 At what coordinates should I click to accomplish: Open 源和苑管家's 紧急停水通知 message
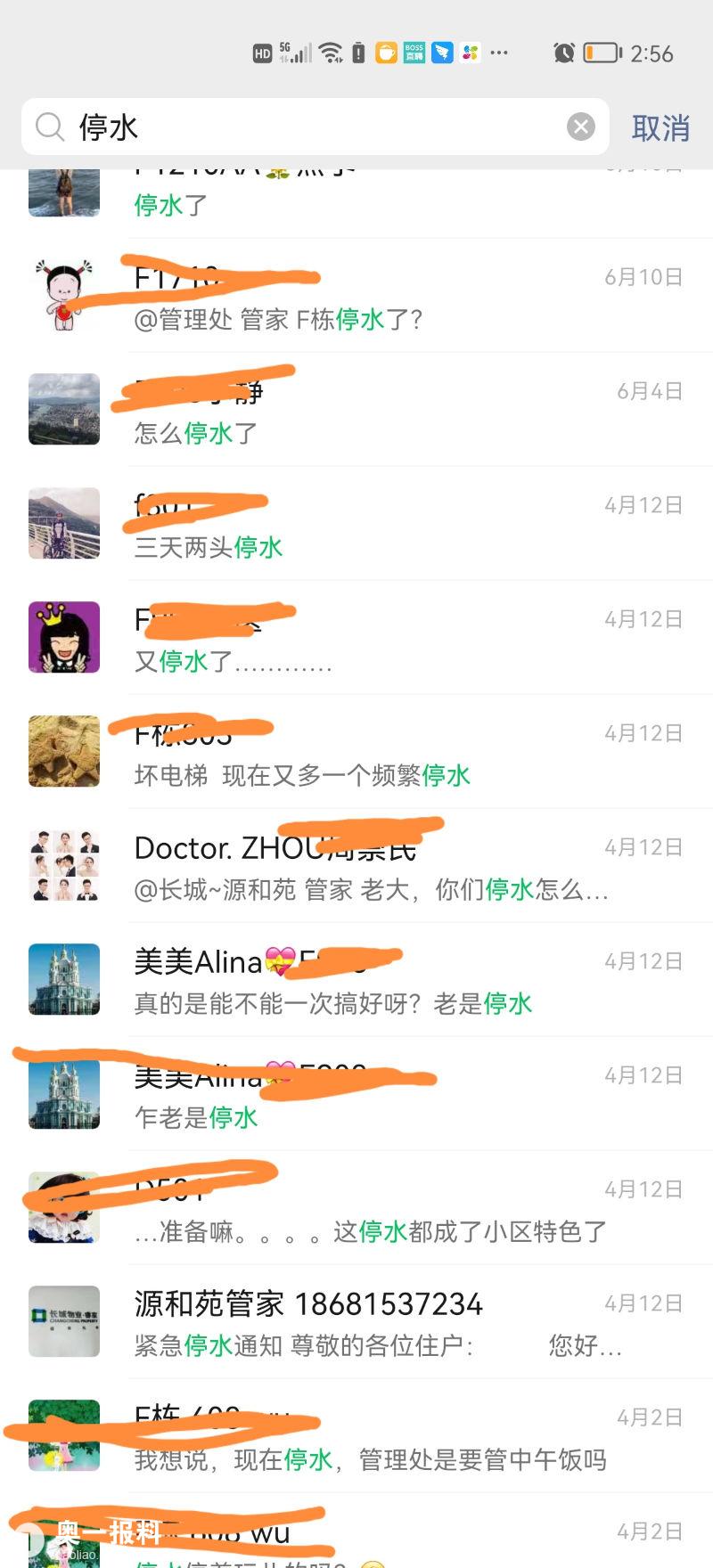tap(356, 1324)
